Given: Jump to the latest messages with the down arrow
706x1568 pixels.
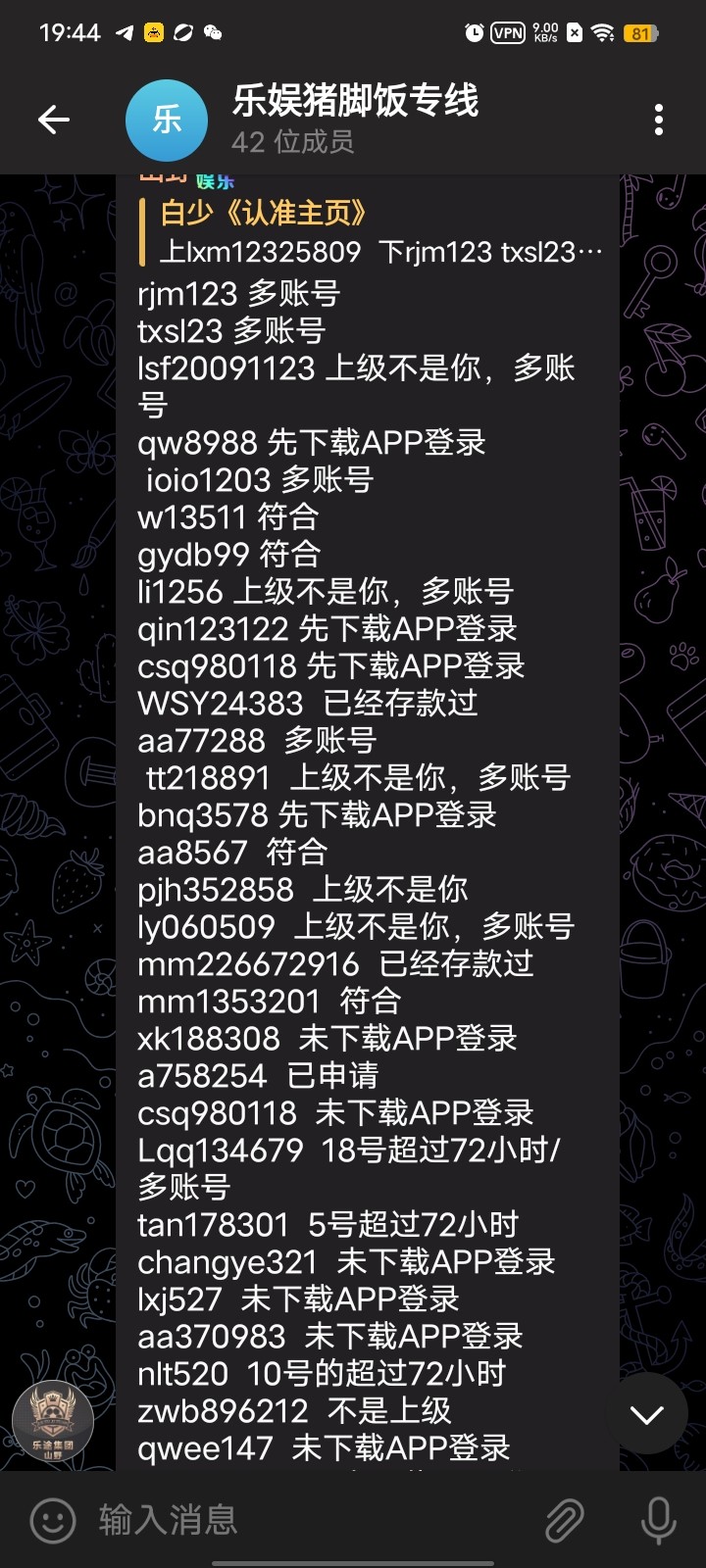Looking at the screenshot, I should pyautogui.click(x=646, y=1413).
